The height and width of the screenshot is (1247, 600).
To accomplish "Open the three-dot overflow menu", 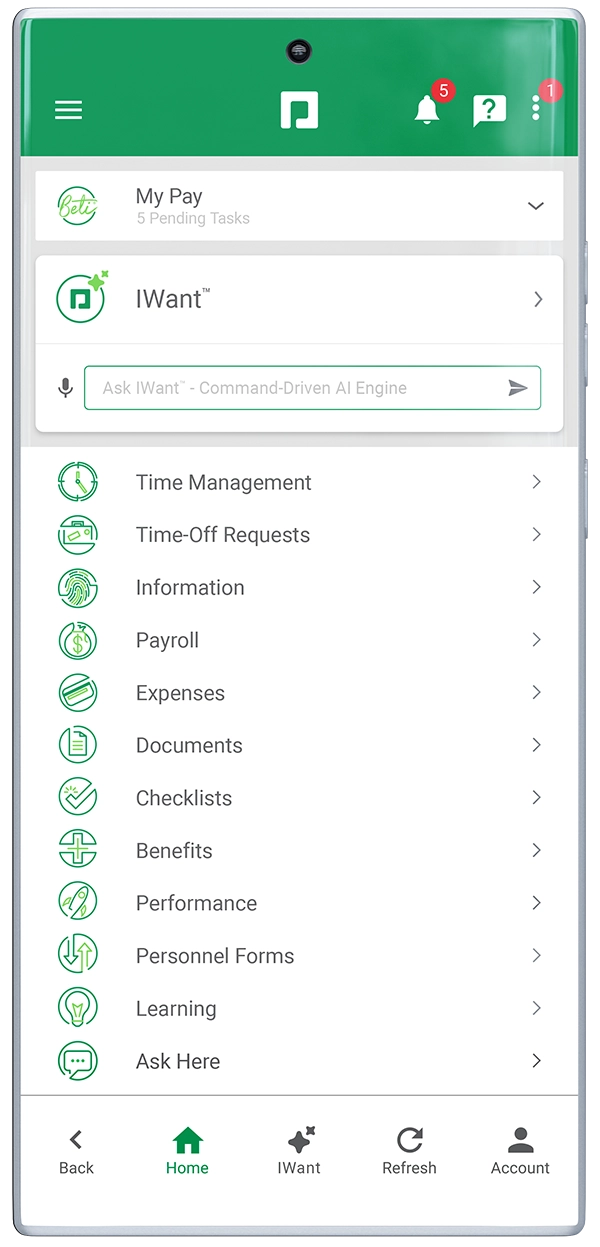I will 536,109.
